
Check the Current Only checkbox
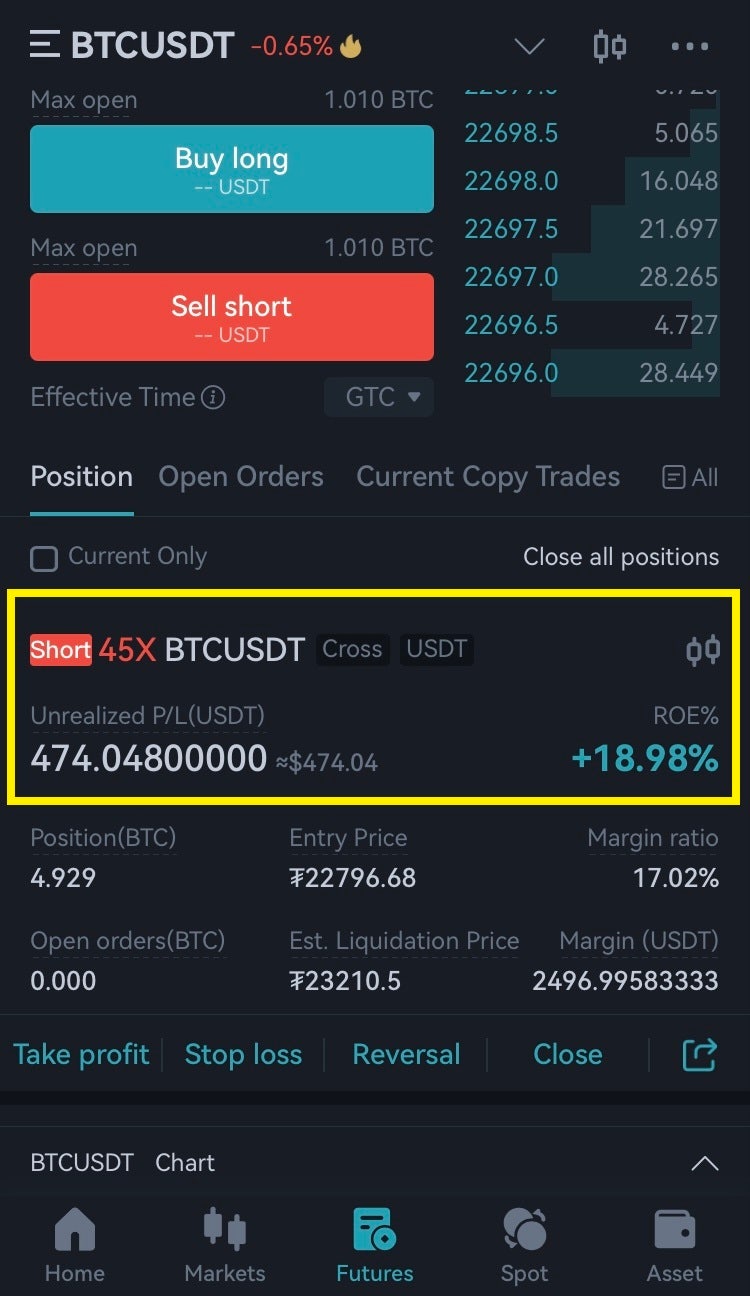pos(44,557)
